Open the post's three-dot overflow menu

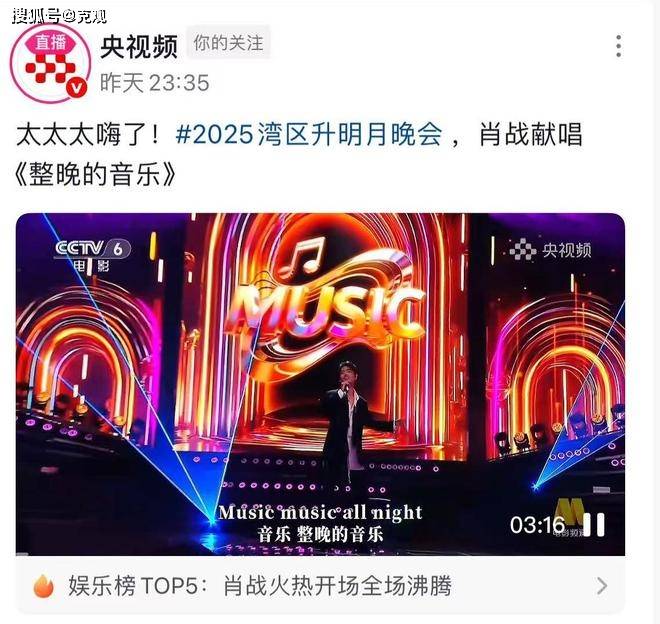coord(618,46)
